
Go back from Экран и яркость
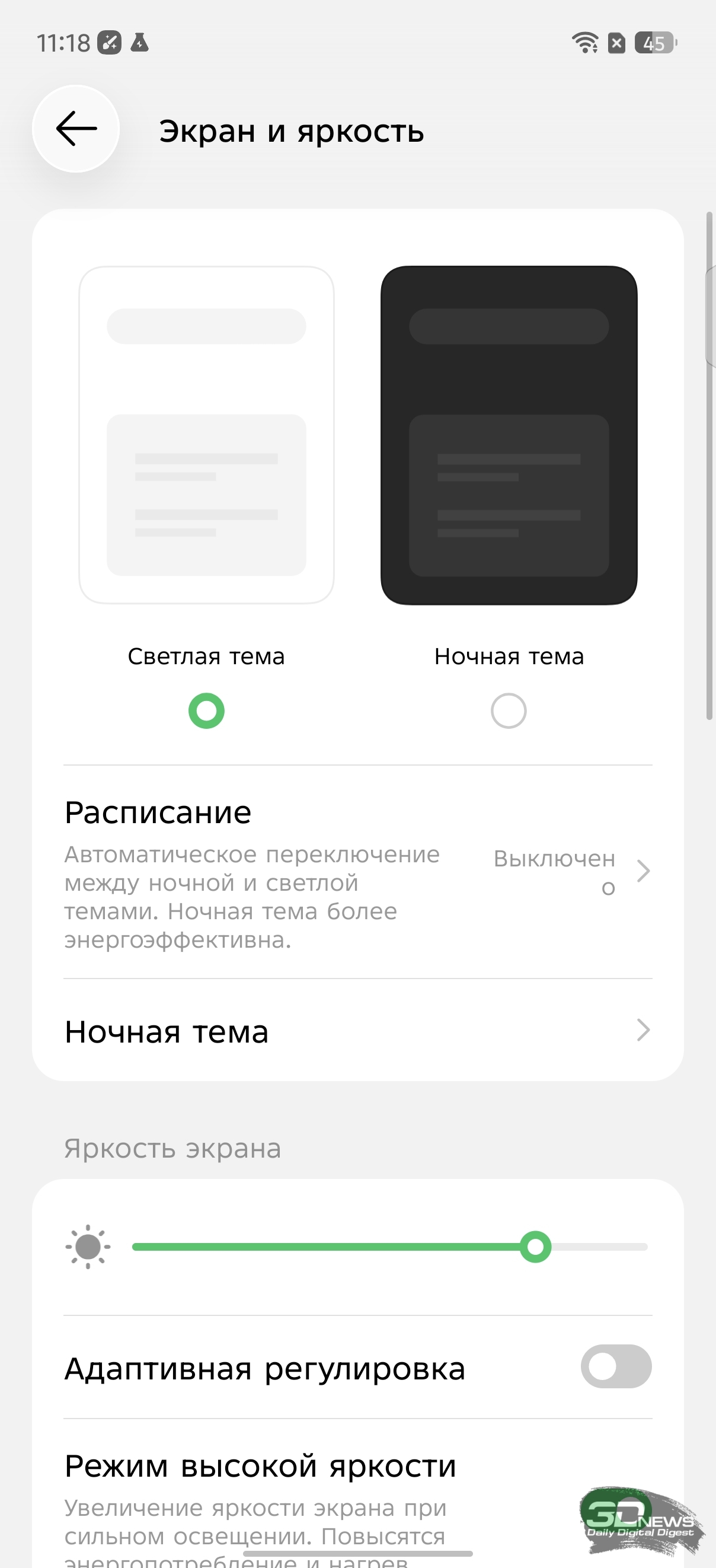click(x=76, y=129)
